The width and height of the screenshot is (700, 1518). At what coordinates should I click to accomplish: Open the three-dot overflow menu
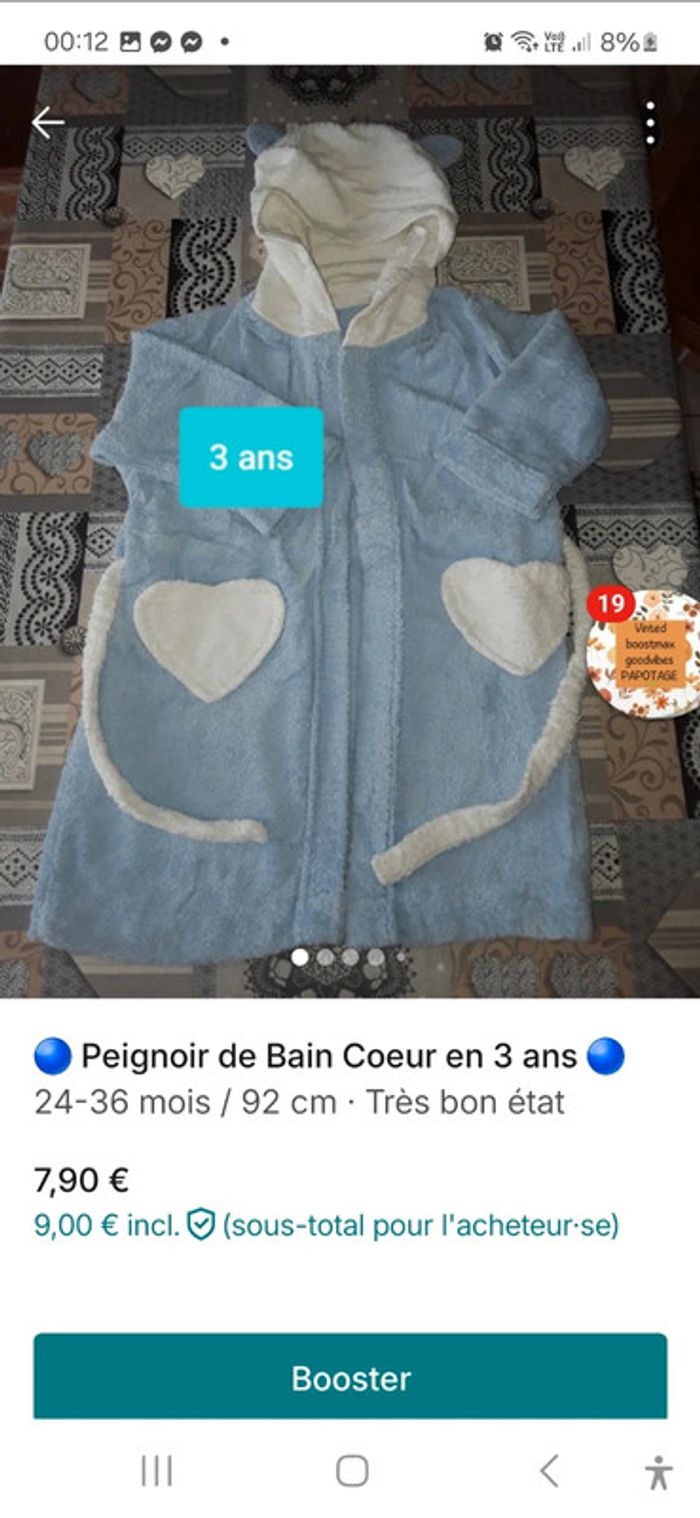tap(650, 123)
